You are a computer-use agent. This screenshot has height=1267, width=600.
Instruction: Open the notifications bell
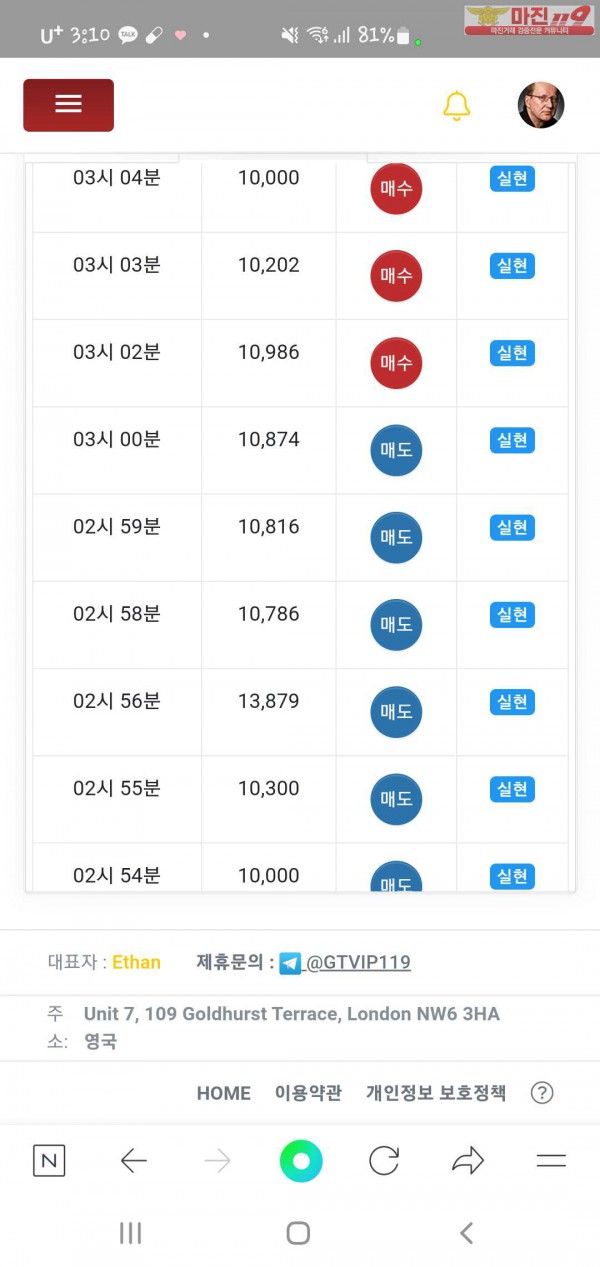tap(456, 105)
